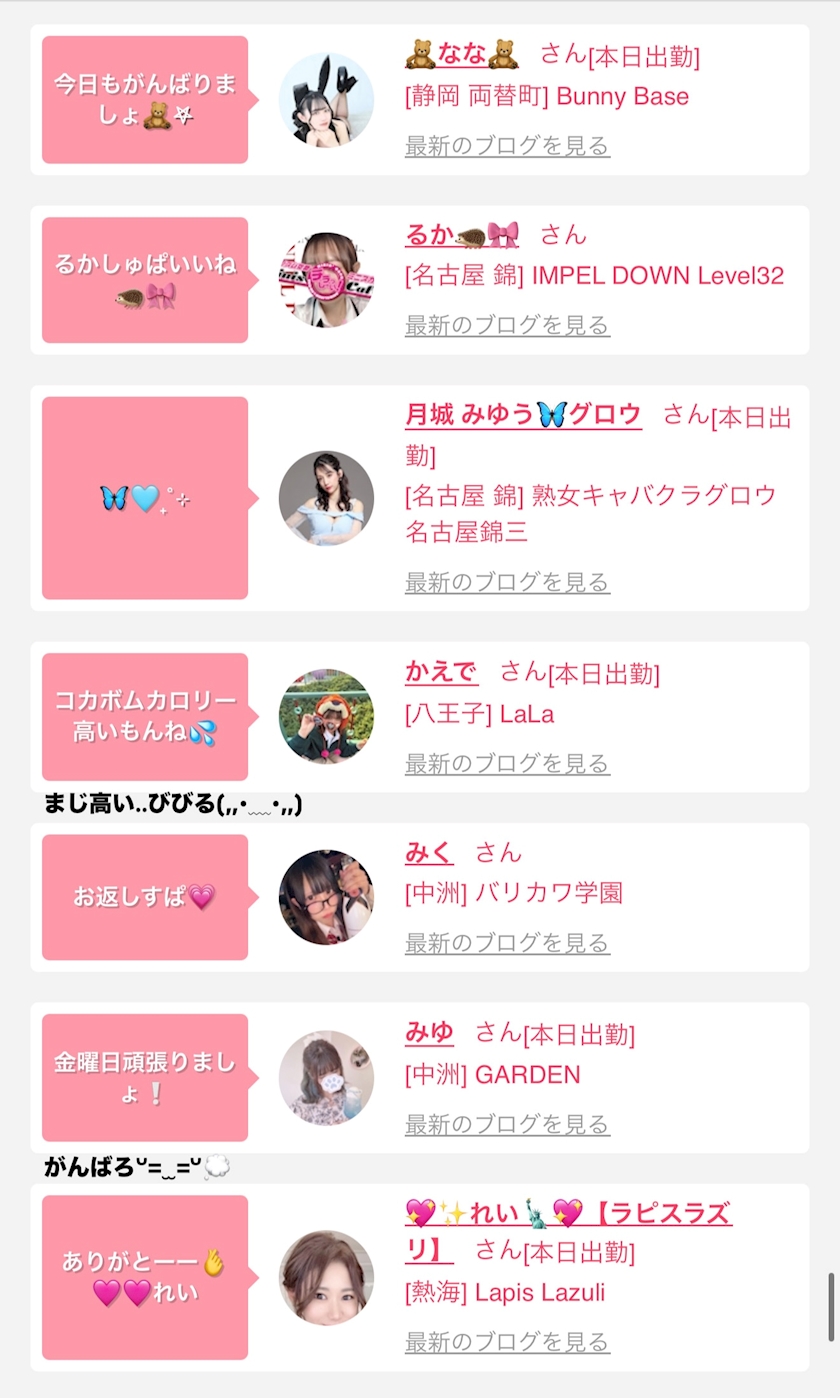This screenshot has height=1398, width=840.
Task: Open れい【ラピスラズリ】 profile link
Action: (x=568, y=1232)
